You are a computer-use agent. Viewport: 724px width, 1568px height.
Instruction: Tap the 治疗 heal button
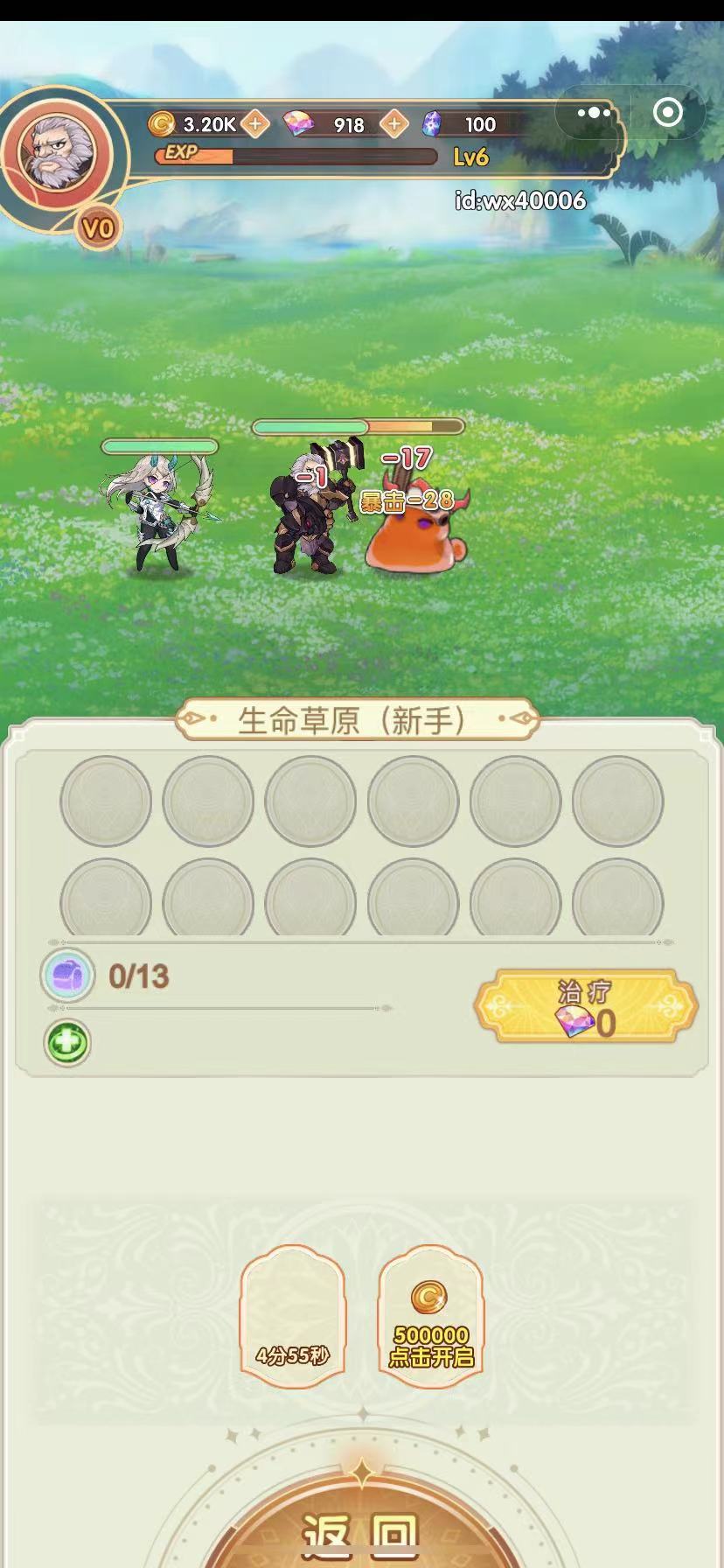pos(585,1006)
